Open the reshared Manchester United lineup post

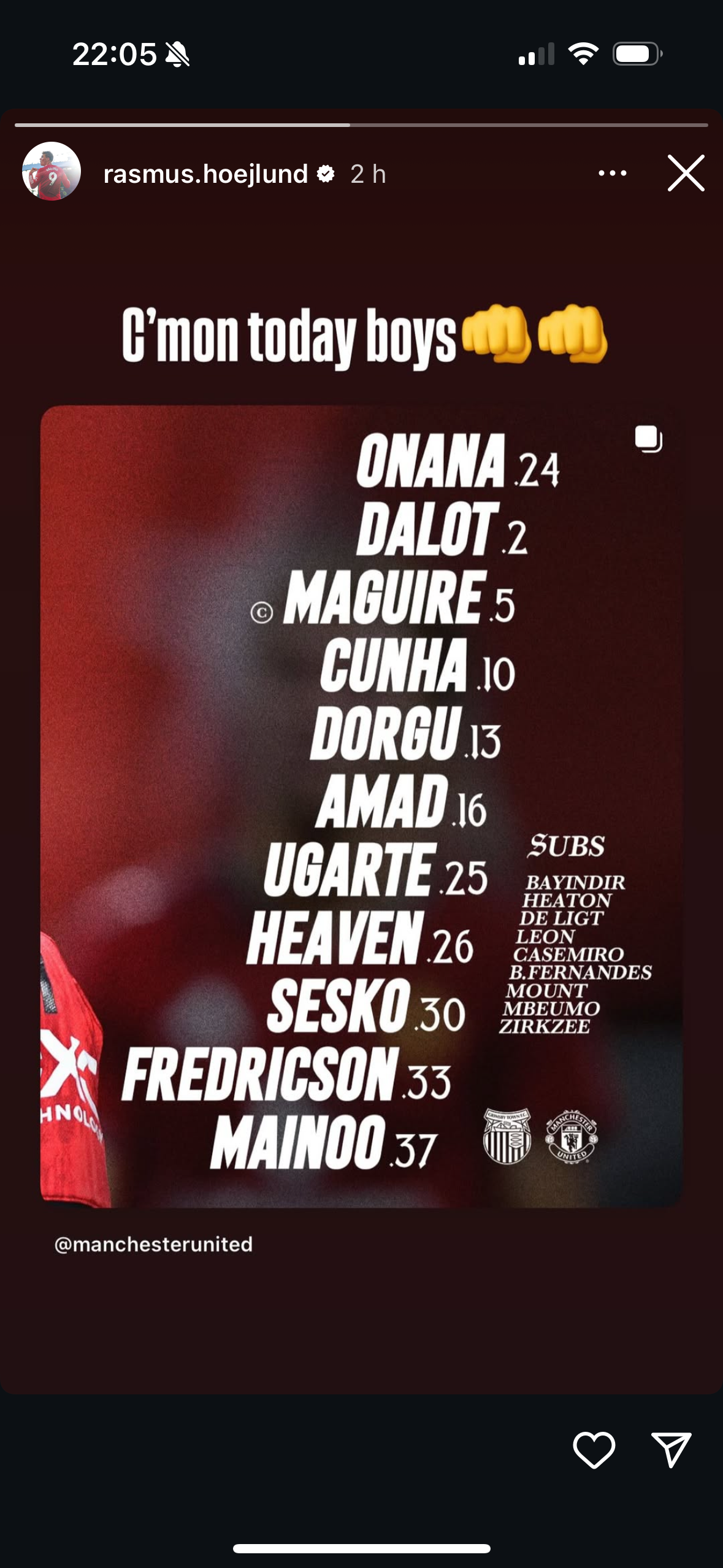pyautogui.click(x=361, y=807)
